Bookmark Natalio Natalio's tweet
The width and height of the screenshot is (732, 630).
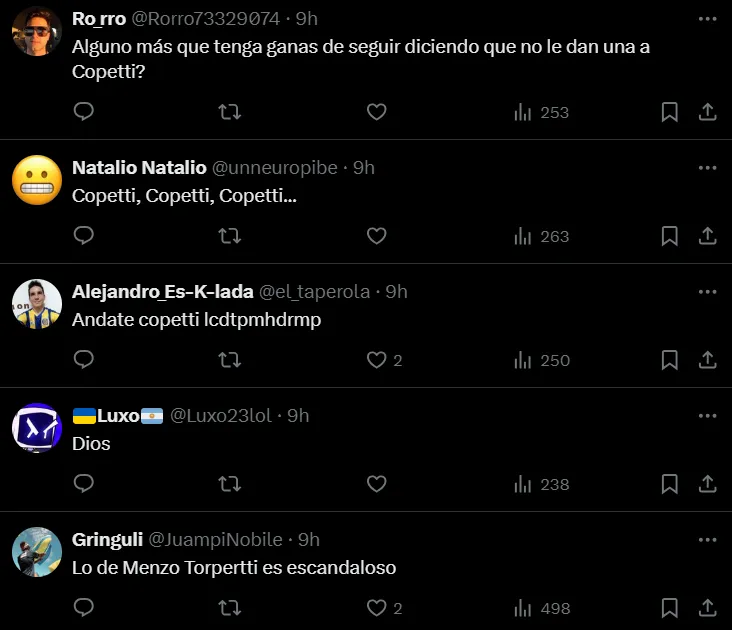pos(670,236)
